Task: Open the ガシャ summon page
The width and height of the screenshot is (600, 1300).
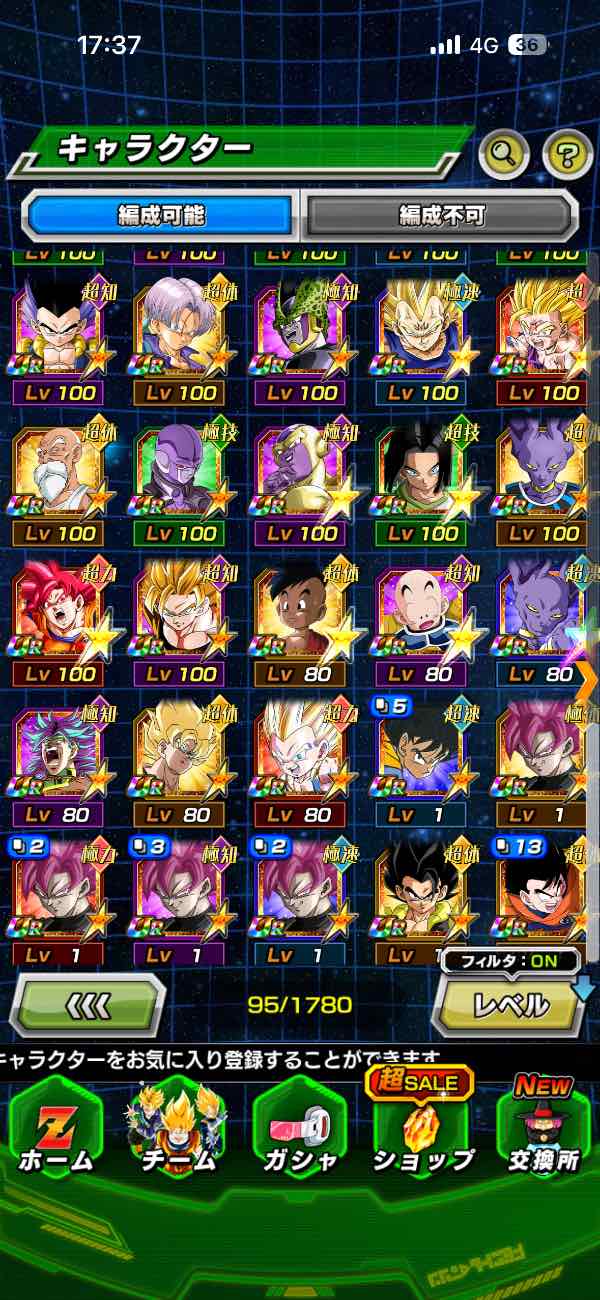Action: pyautogui.click(x=298, y=1128)
